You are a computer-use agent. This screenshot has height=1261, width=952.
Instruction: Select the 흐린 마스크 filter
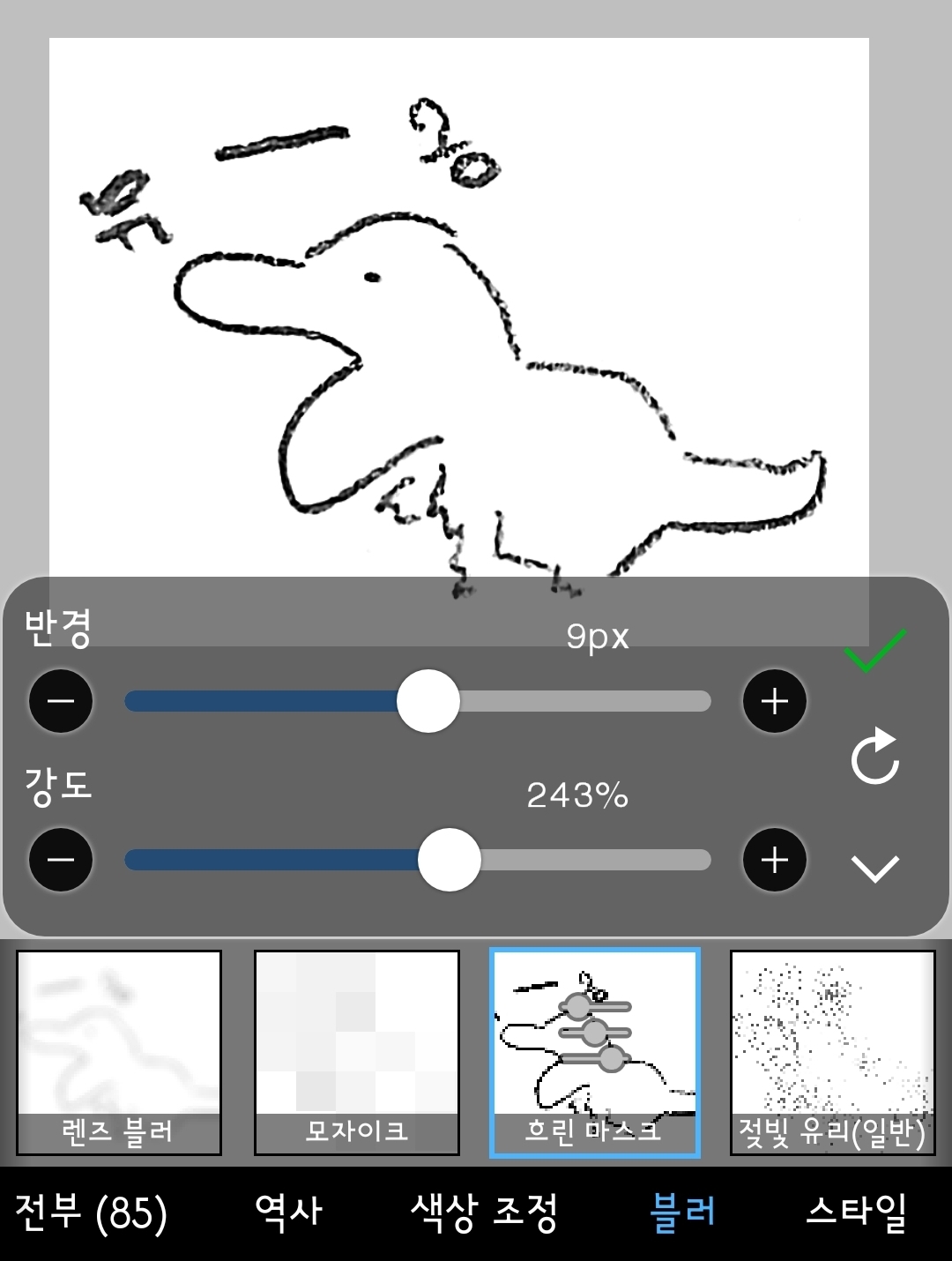[x=595, y=1052]
